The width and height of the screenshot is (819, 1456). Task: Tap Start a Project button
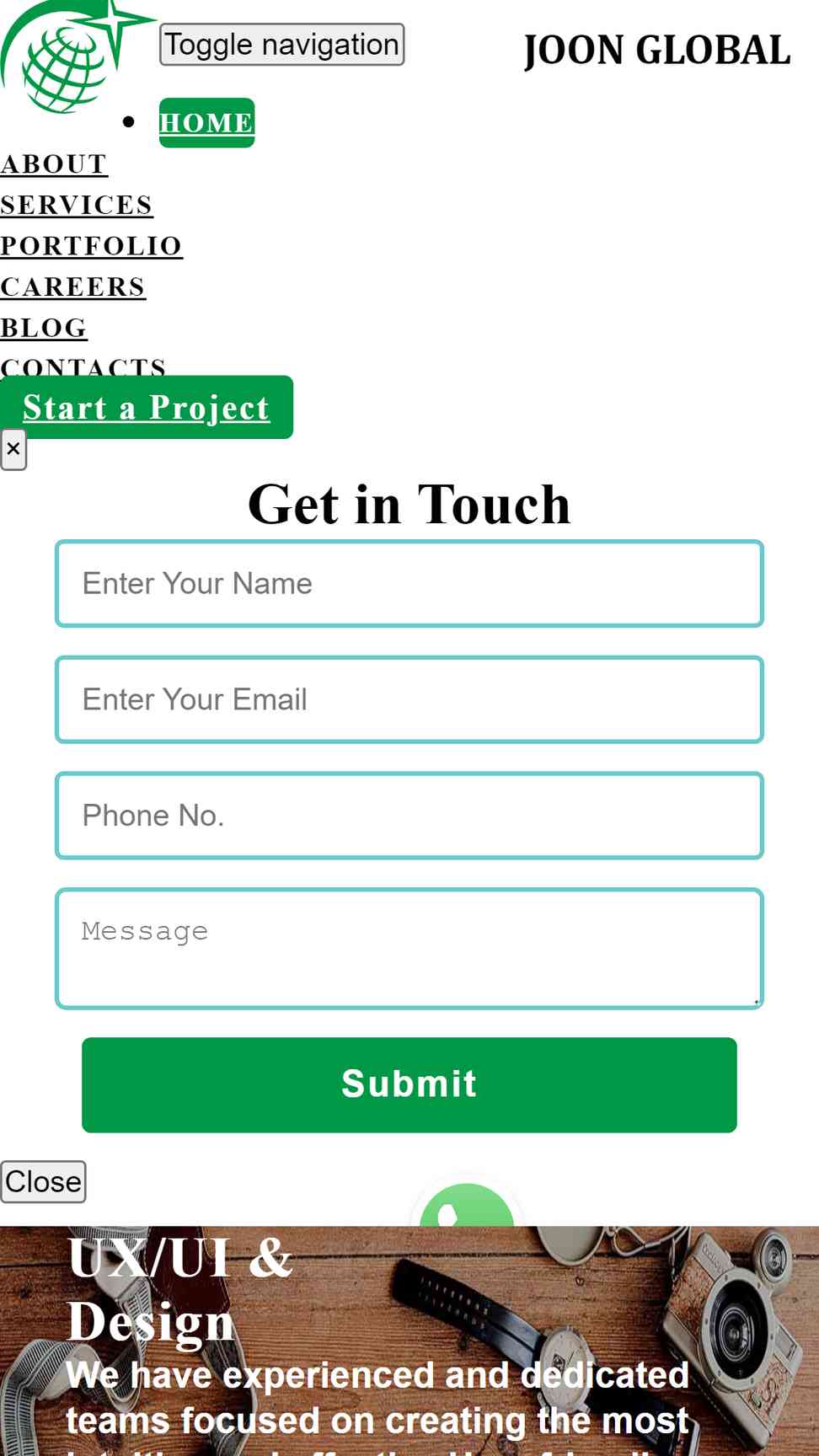pyautogui.click(x=147, y=408)
